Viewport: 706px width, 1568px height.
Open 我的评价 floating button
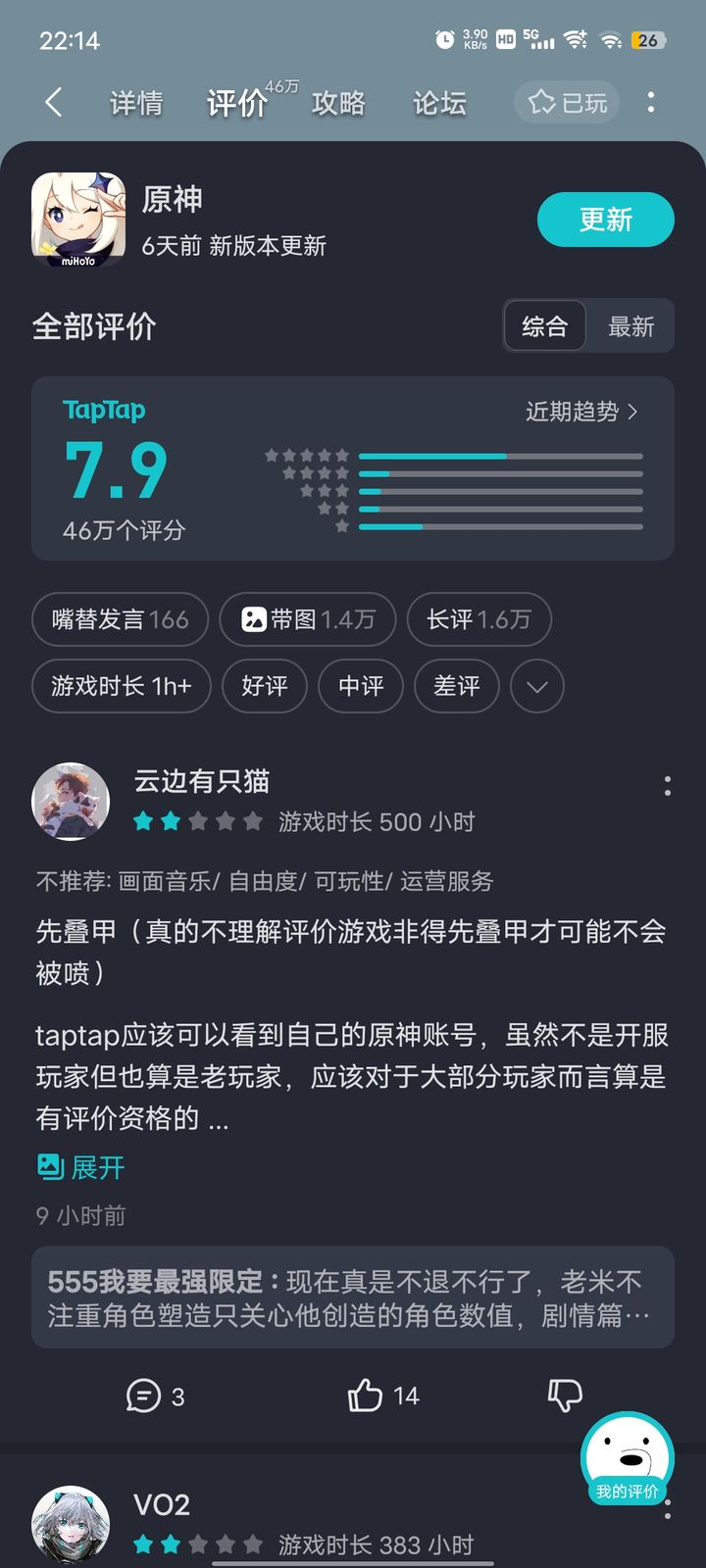pos(628,1459)
